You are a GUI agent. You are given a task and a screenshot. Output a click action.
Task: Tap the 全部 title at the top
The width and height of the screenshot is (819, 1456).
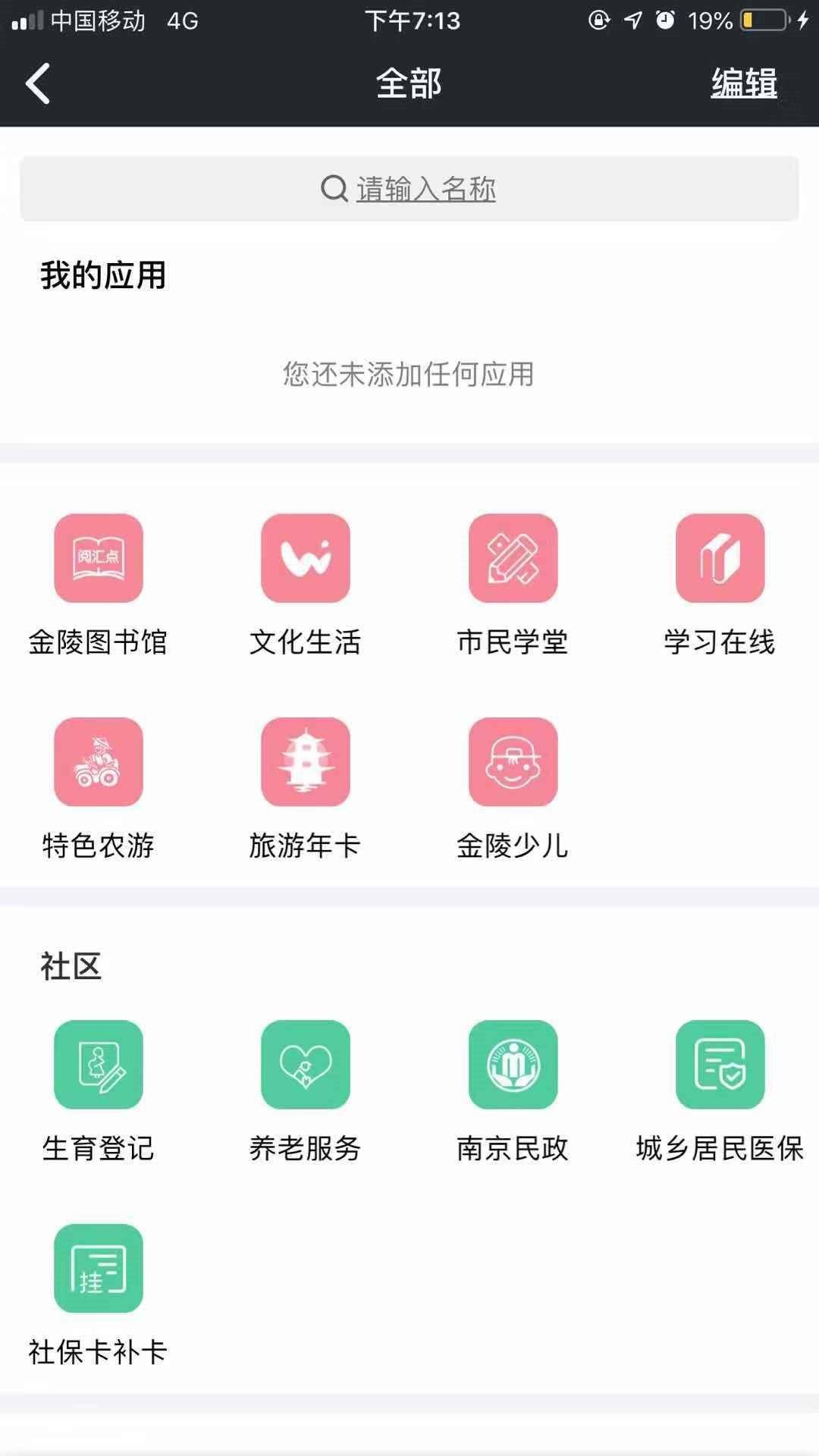[x=409, y=83]
